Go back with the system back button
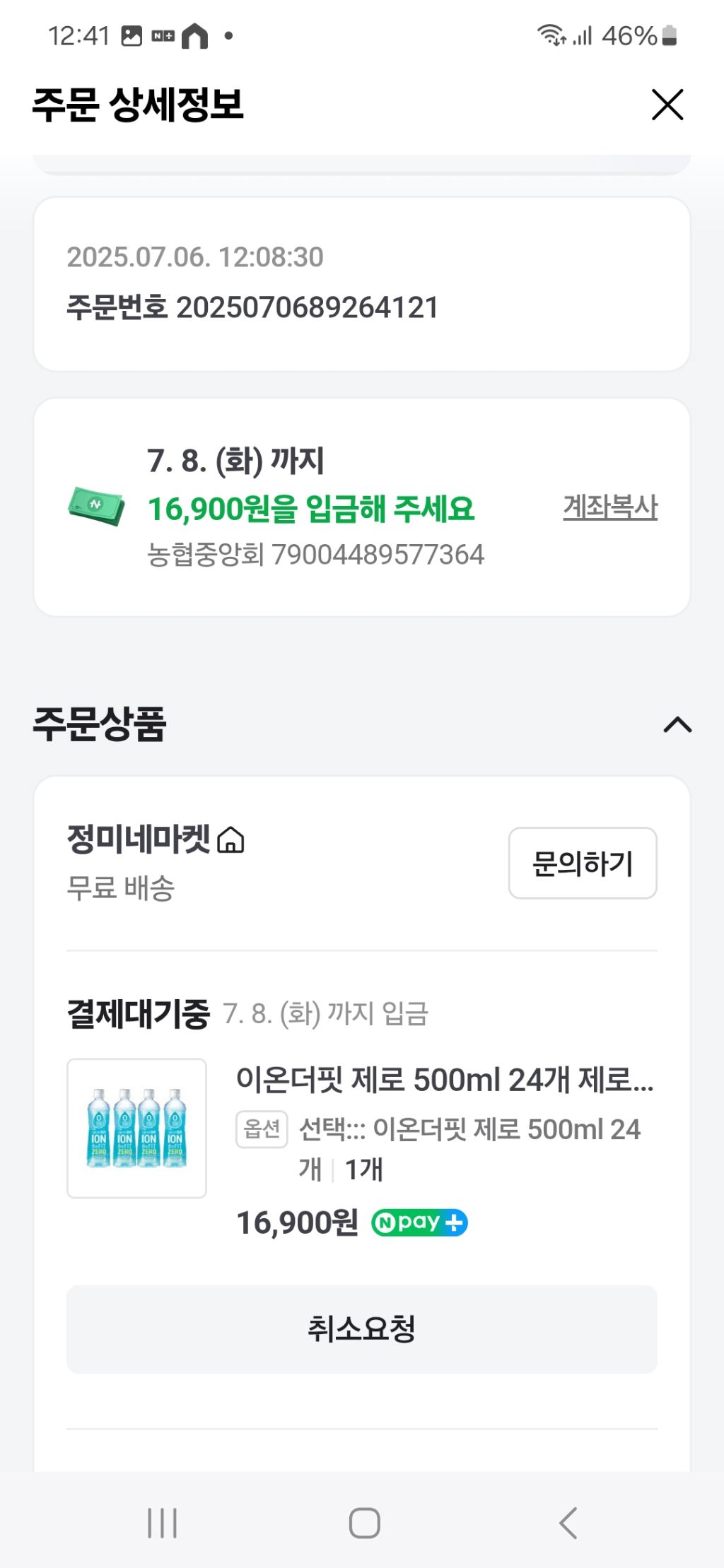 tap(568, 1523)
